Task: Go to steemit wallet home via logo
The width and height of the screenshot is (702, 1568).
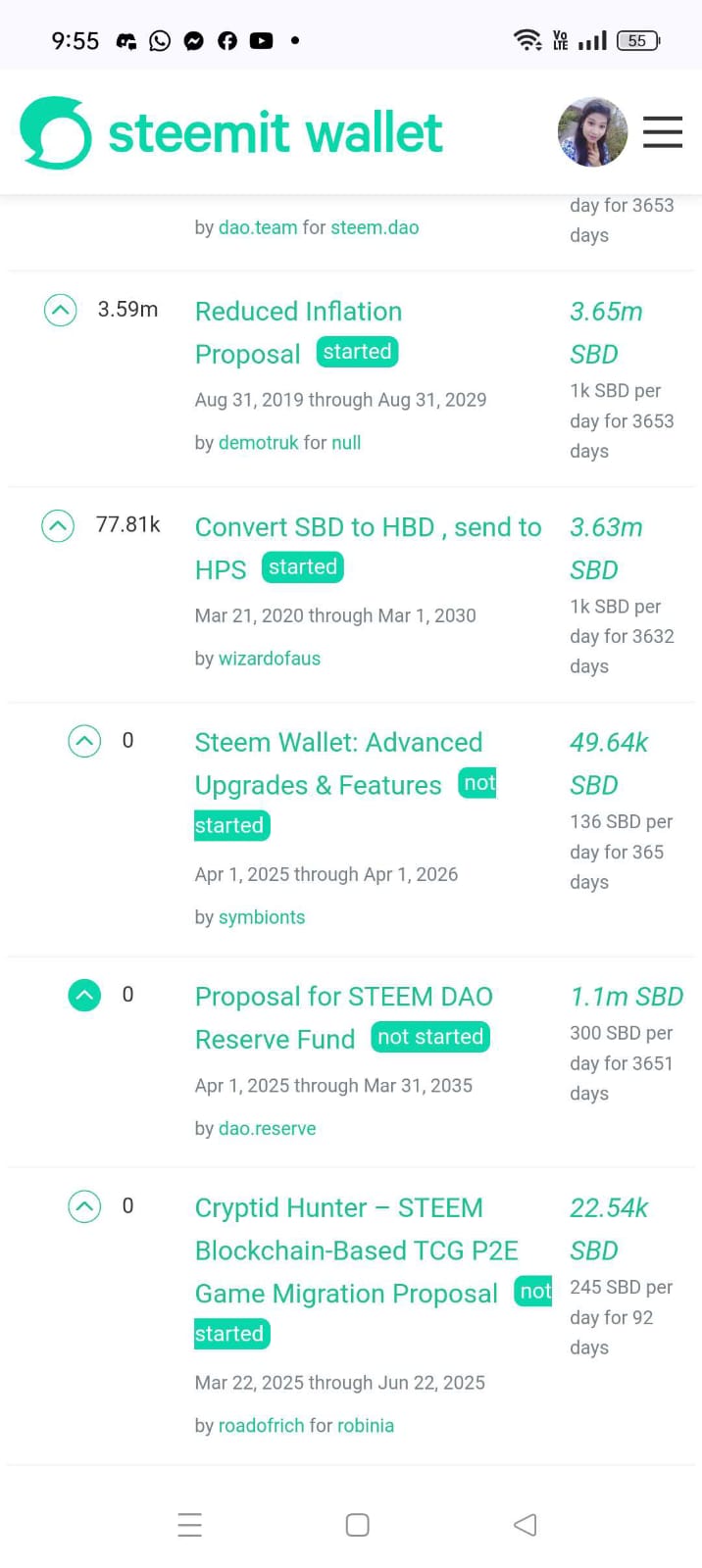Action: click(231, 133)
